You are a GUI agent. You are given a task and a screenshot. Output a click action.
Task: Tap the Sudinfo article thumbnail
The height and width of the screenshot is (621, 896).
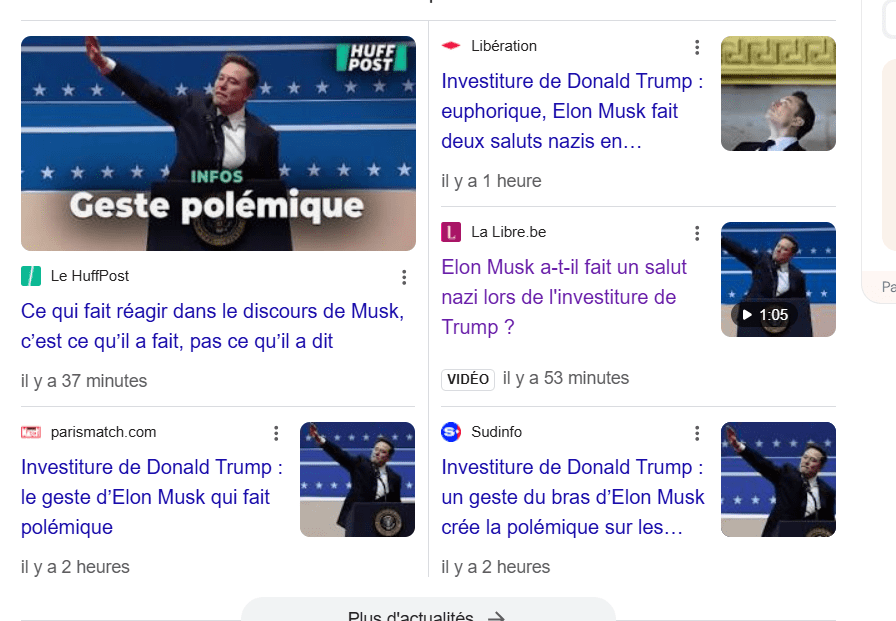click(778, 479)
